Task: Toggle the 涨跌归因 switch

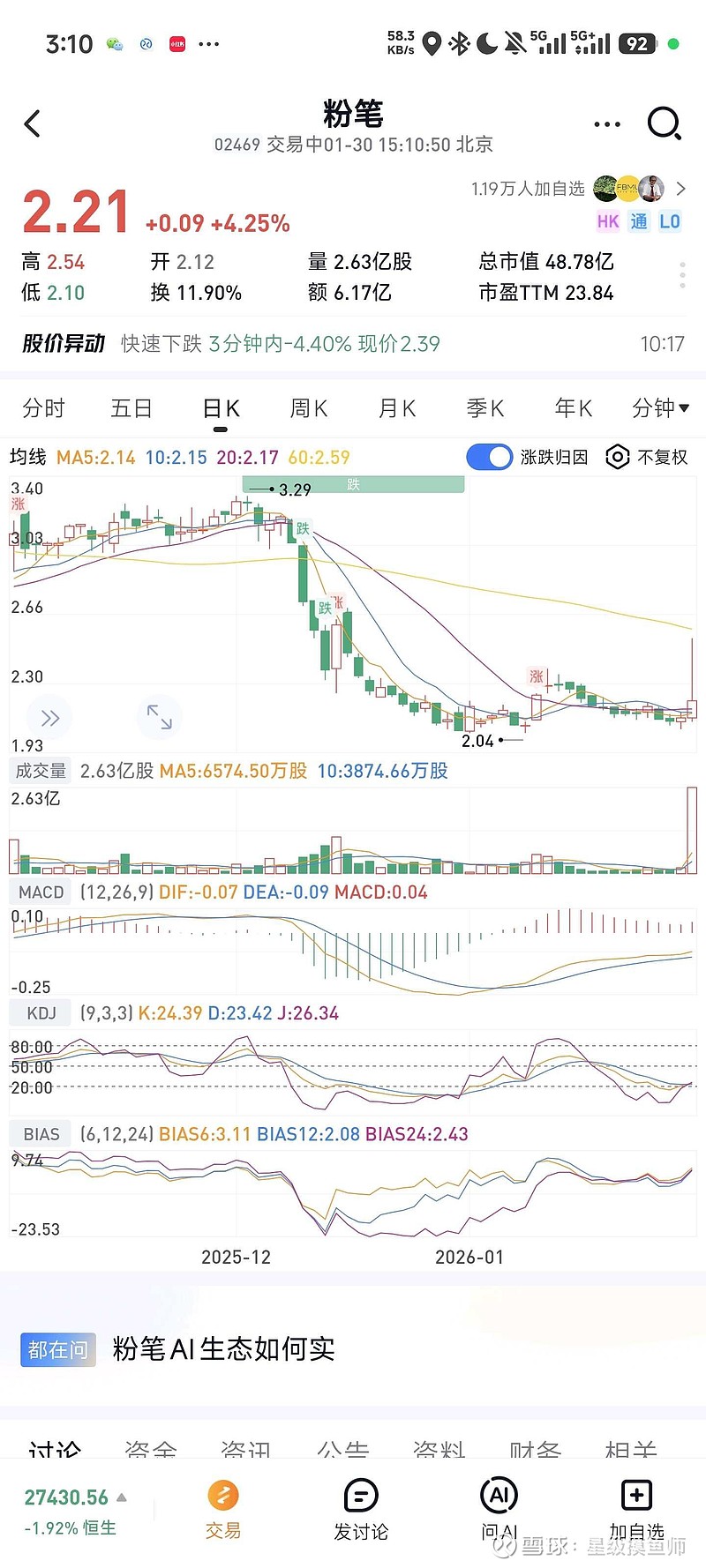Action: (489, 457)
